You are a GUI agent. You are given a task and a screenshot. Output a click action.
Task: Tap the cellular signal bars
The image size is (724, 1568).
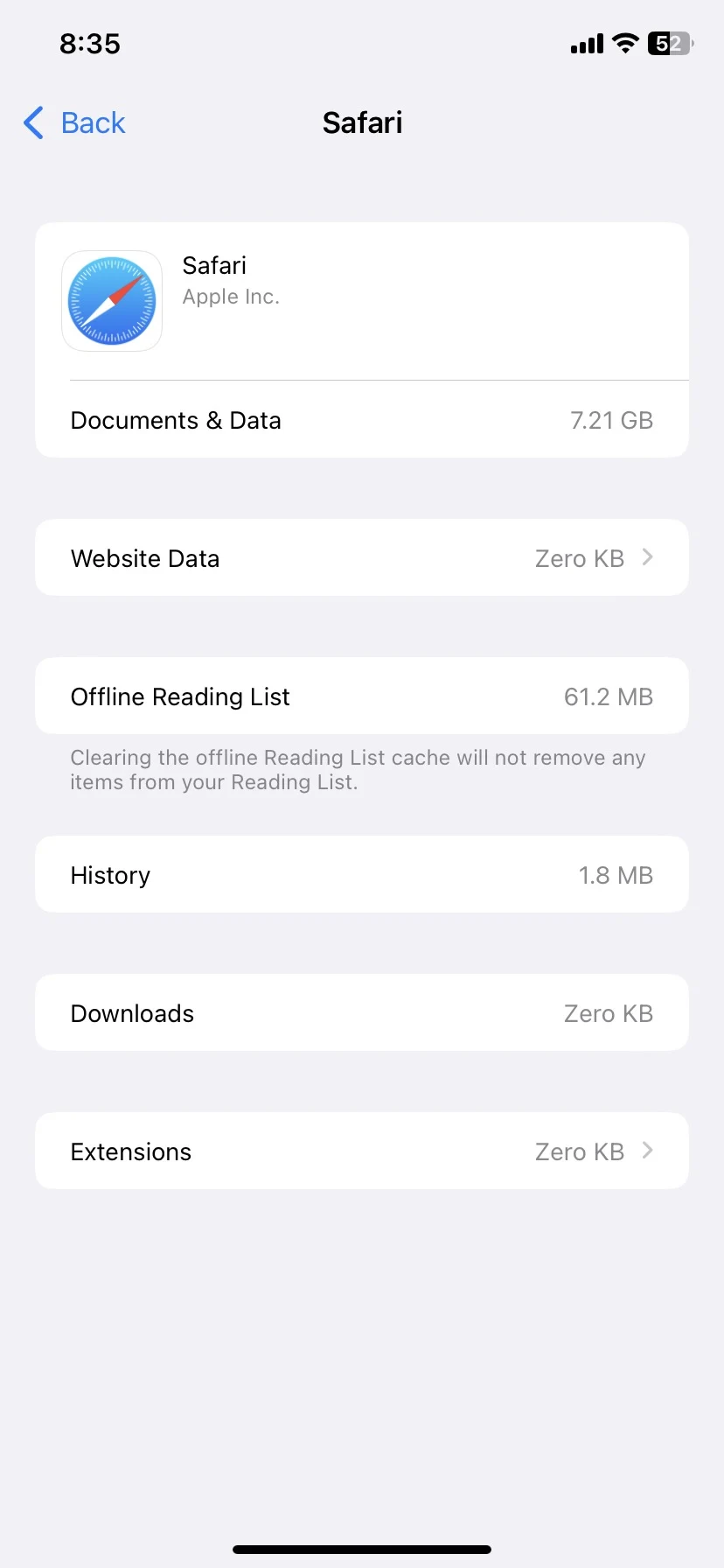(x=584, y=43)
